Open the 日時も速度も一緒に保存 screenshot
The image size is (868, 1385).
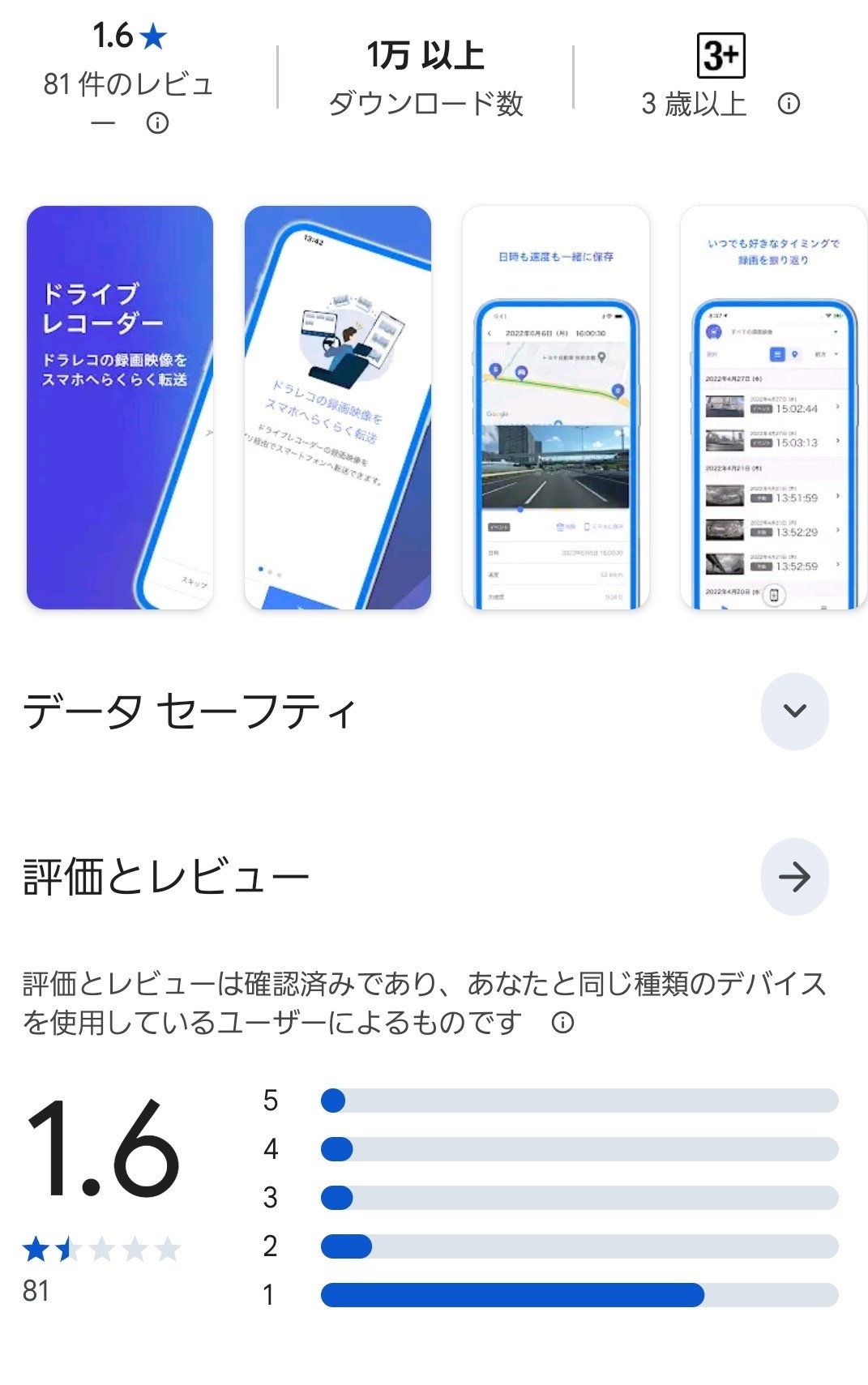tap(556, 407)
